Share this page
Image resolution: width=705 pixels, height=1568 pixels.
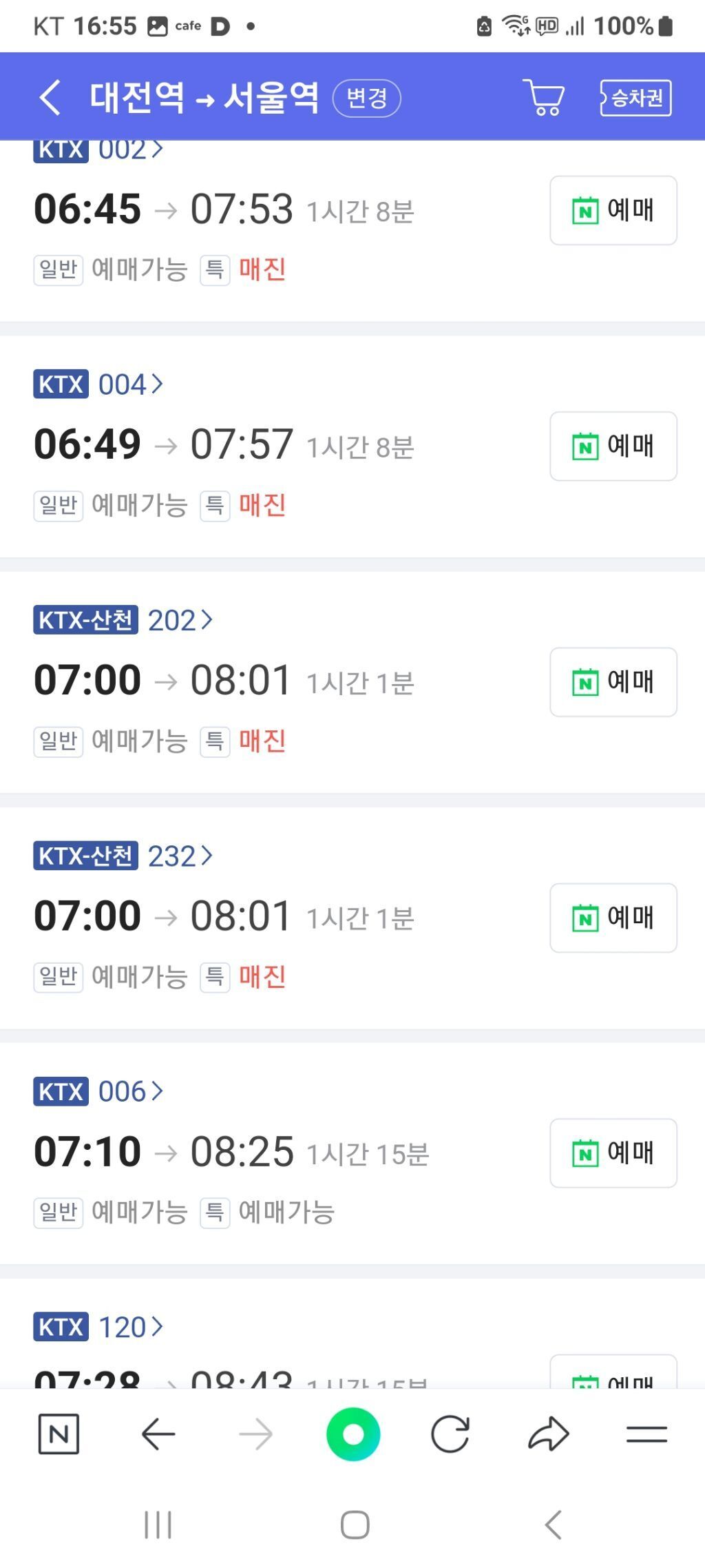pyautogui.click(x=549, y=1434)
